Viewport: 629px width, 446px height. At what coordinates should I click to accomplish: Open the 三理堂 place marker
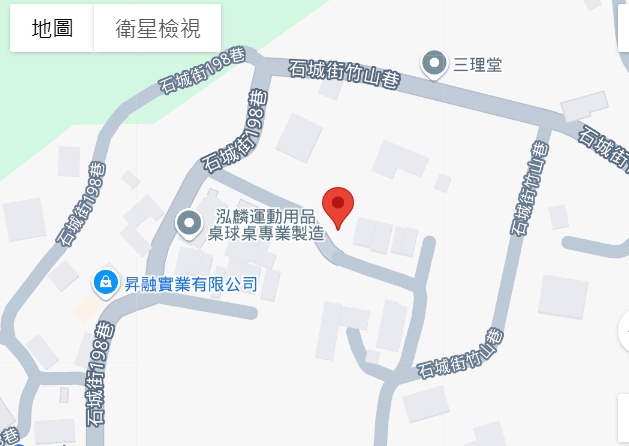click(x=434, y=65)
